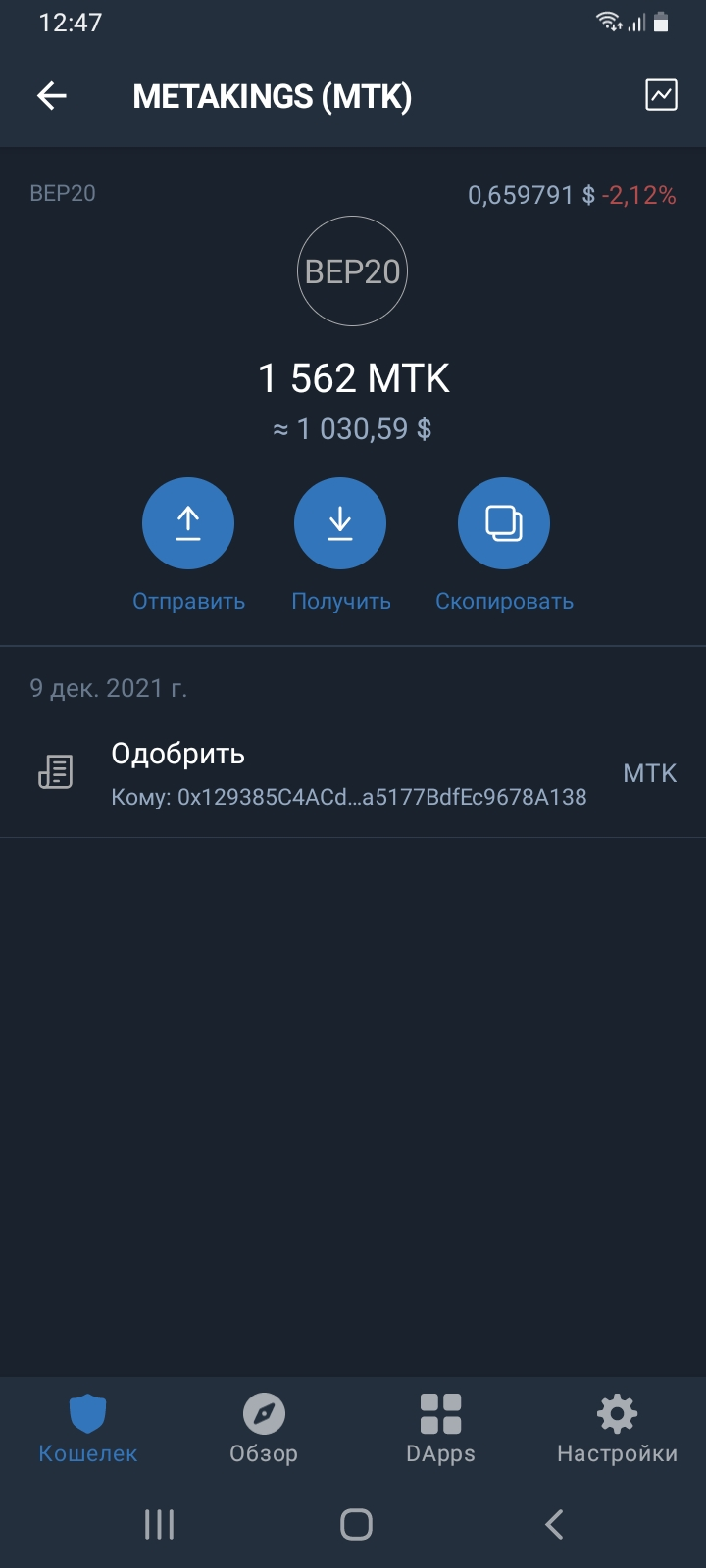Open the Настройки tab
706x1568 pixels.
617,1429
